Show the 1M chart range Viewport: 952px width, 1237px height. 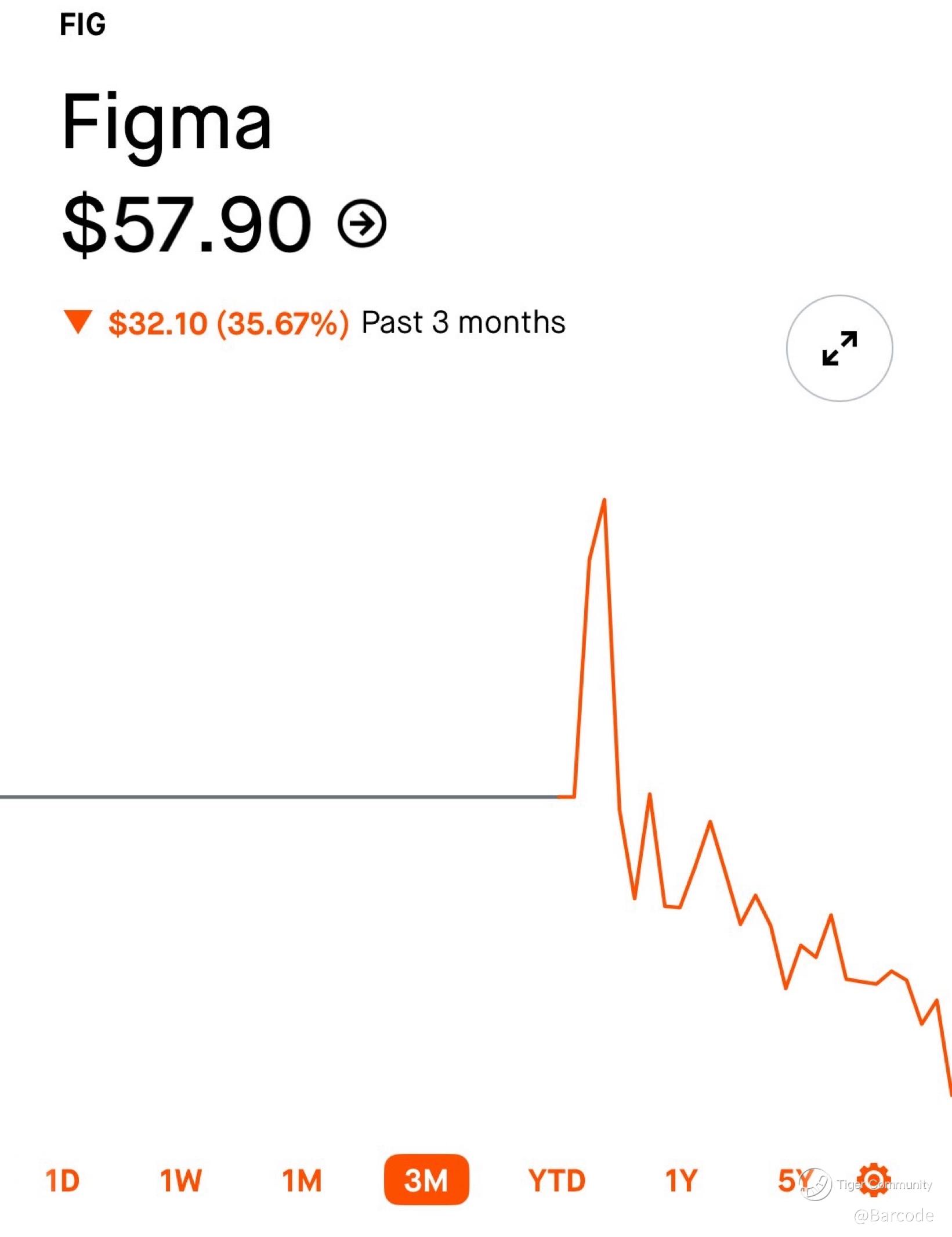tap(302, 1181)
